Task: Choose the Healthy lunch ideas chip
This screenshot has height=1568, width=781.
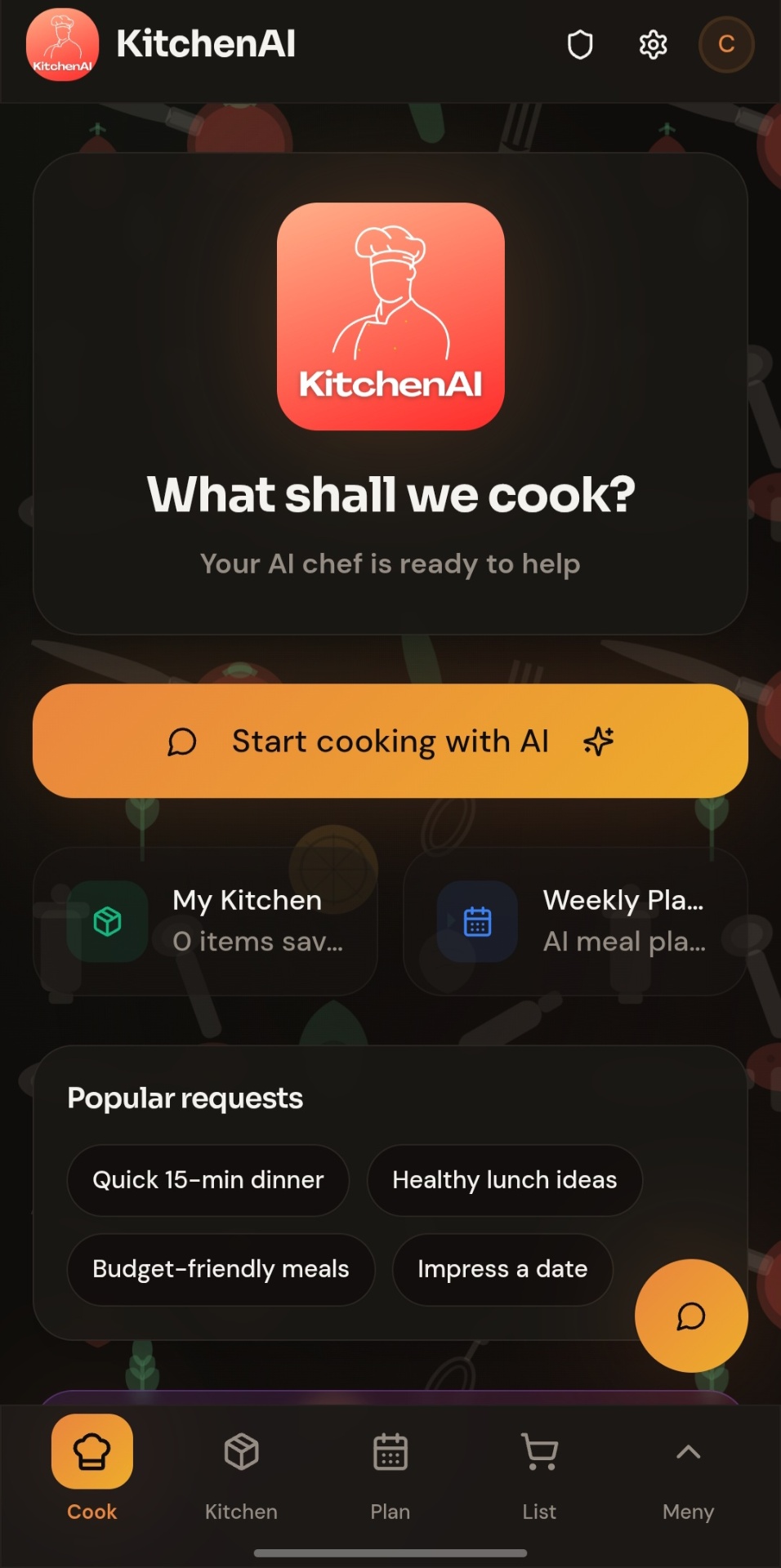Action: click(504, 1180)
